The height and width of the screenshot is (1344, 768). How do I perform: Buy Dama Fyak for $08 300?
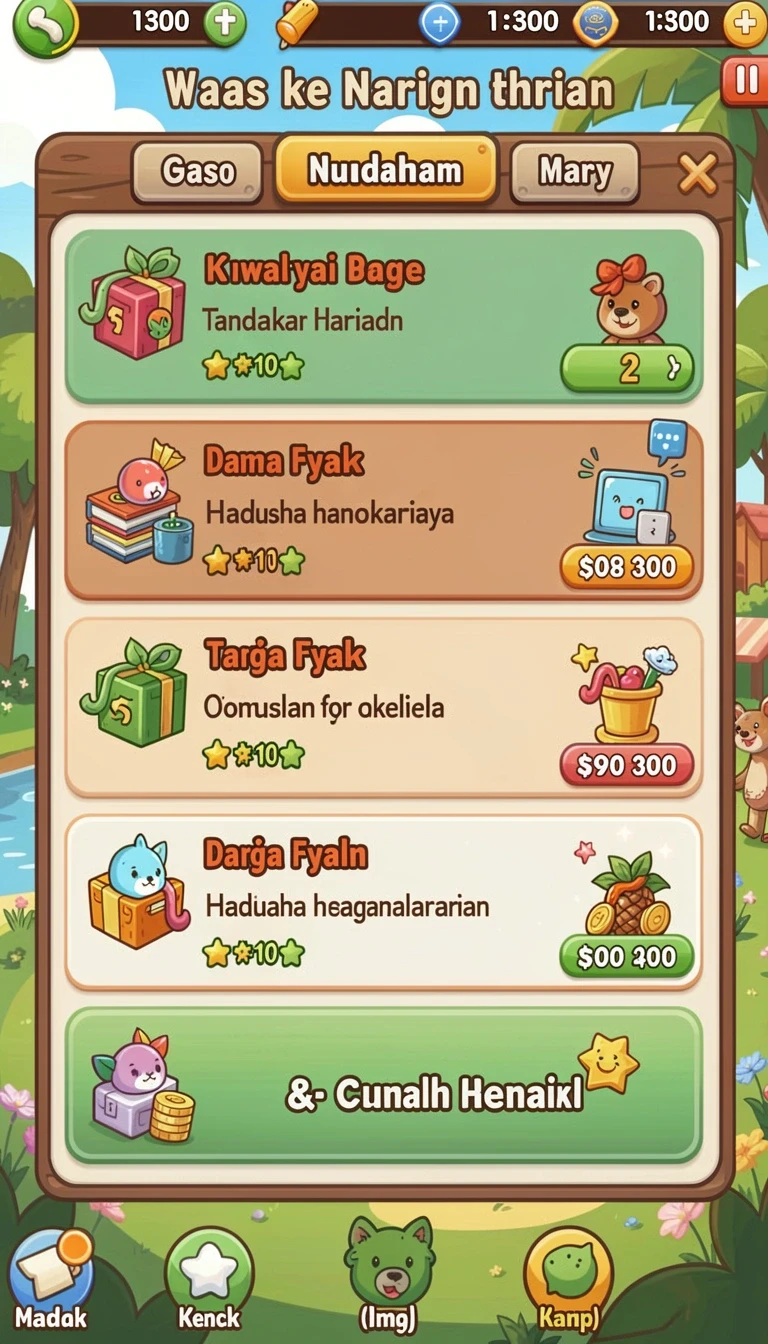click(627, 567)
